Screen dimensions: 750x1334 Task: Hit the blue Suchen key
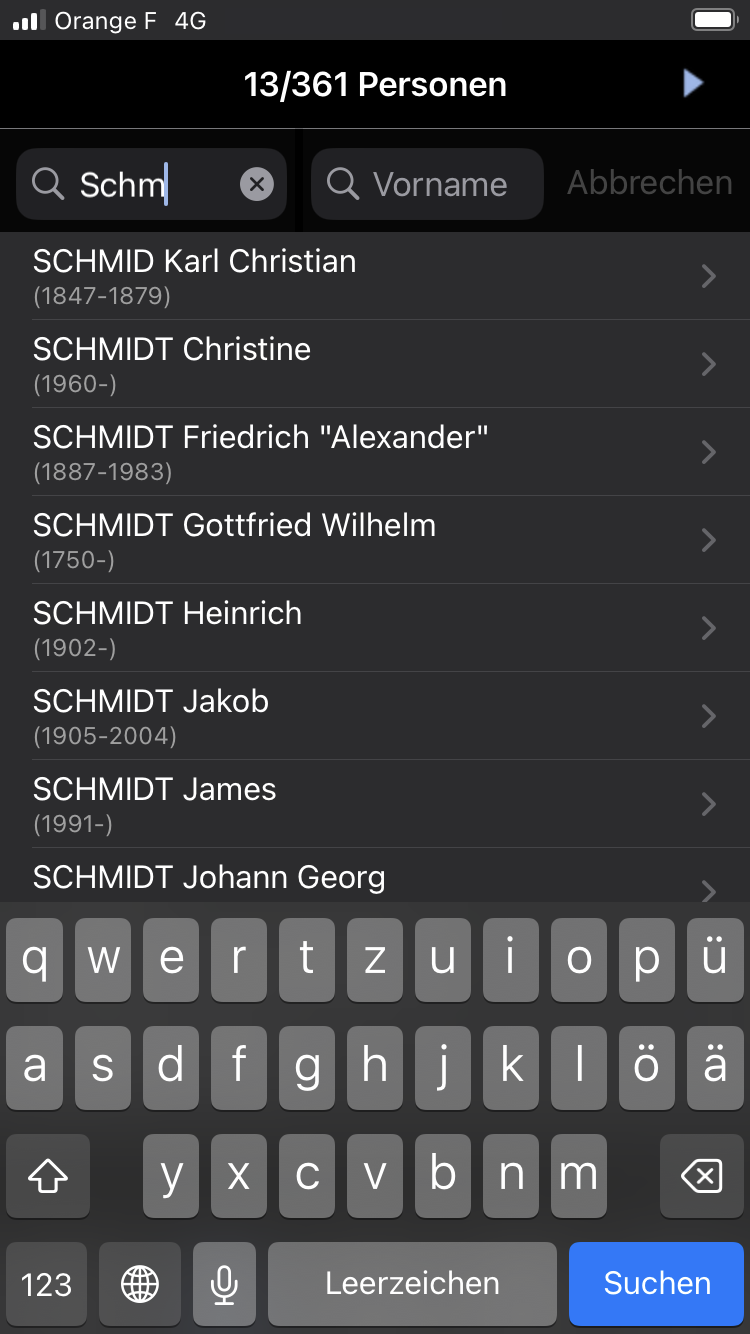coord(657,1284)
